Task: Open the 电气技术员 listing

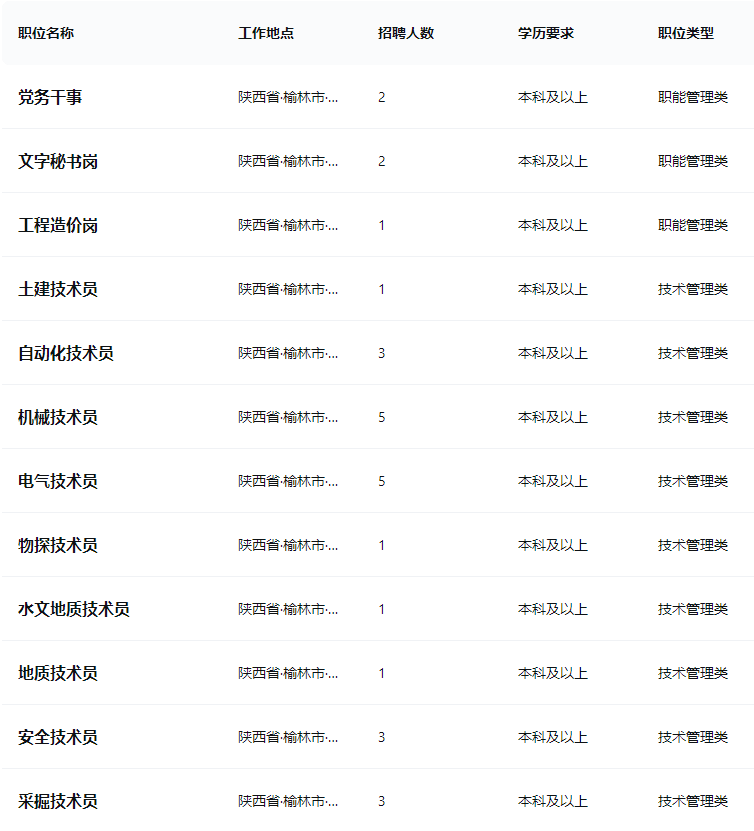Action: pyautogui.click(x=58, y=481)
